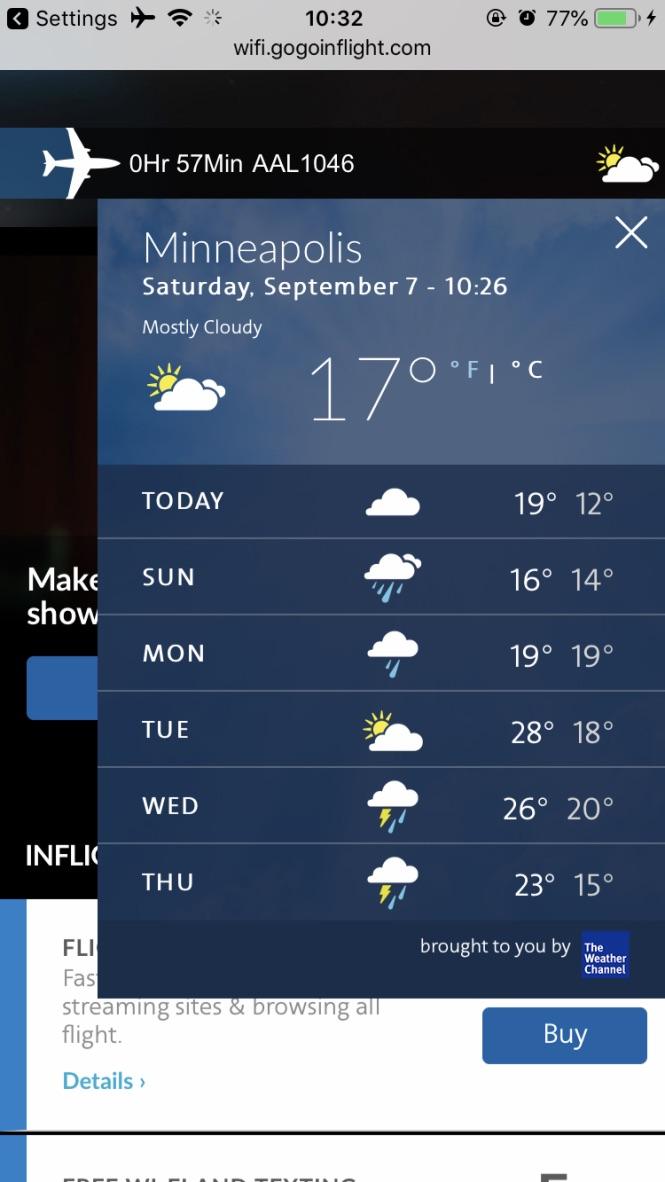This screenshot has width=665, height=1182.
Task: Switch temperature to Fahrenheit
Action: click(x=464, y=369)
